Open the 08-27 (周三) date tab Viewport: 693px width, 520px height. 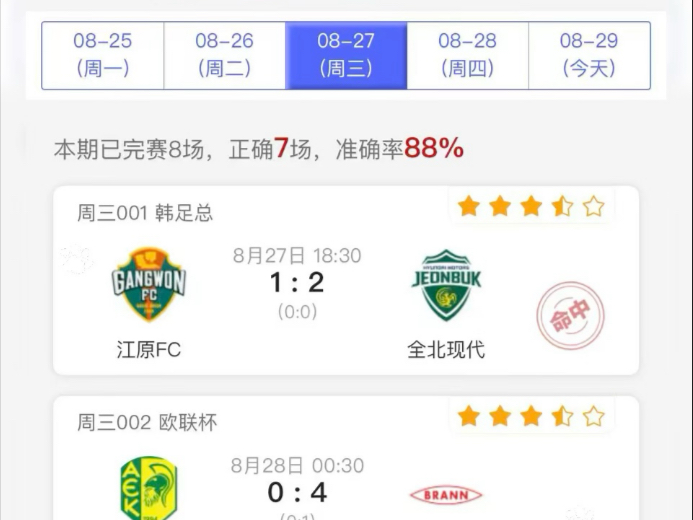346,55
